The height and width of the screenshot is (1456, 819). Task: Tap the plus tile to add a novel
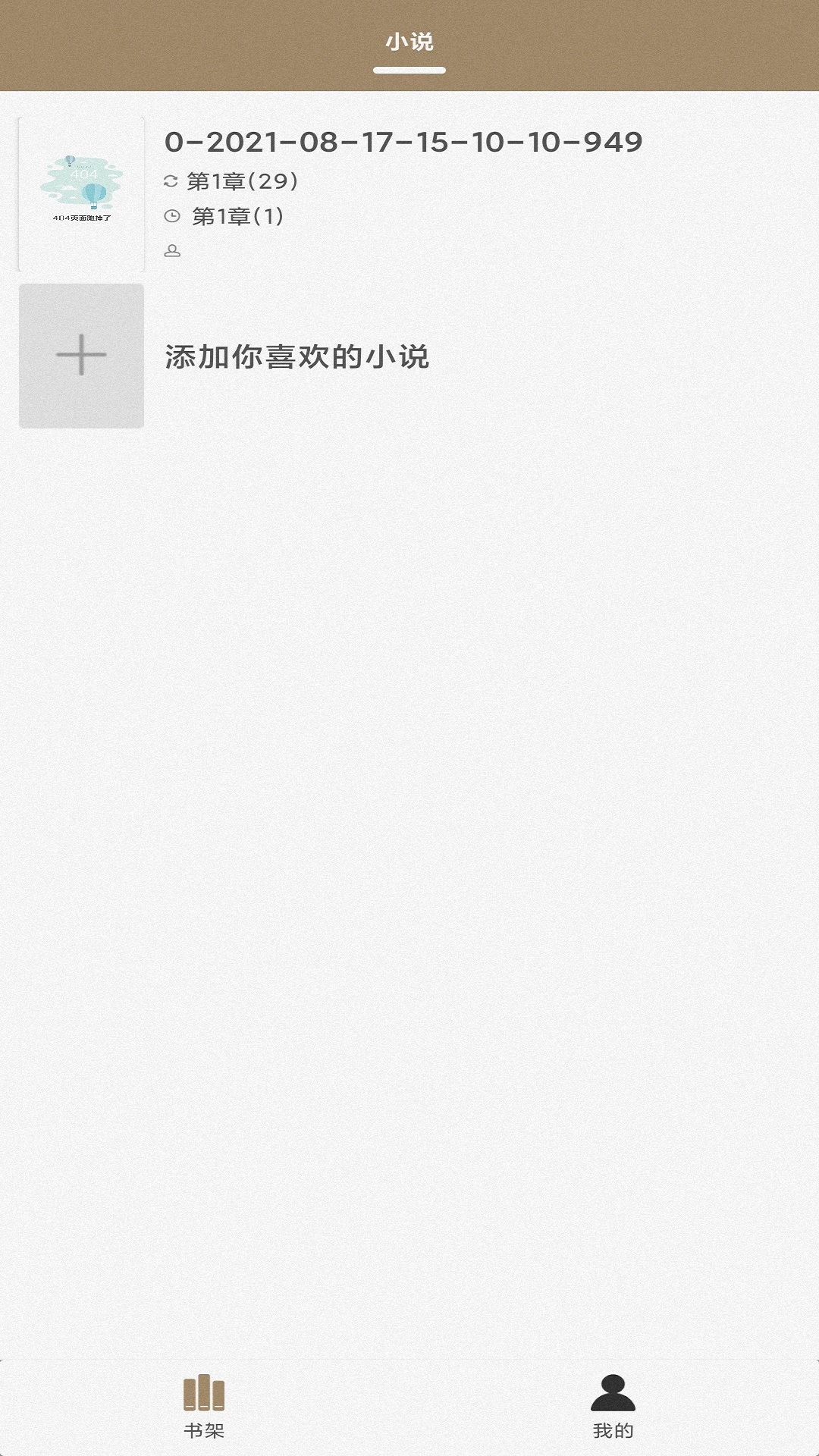point(81,356)
